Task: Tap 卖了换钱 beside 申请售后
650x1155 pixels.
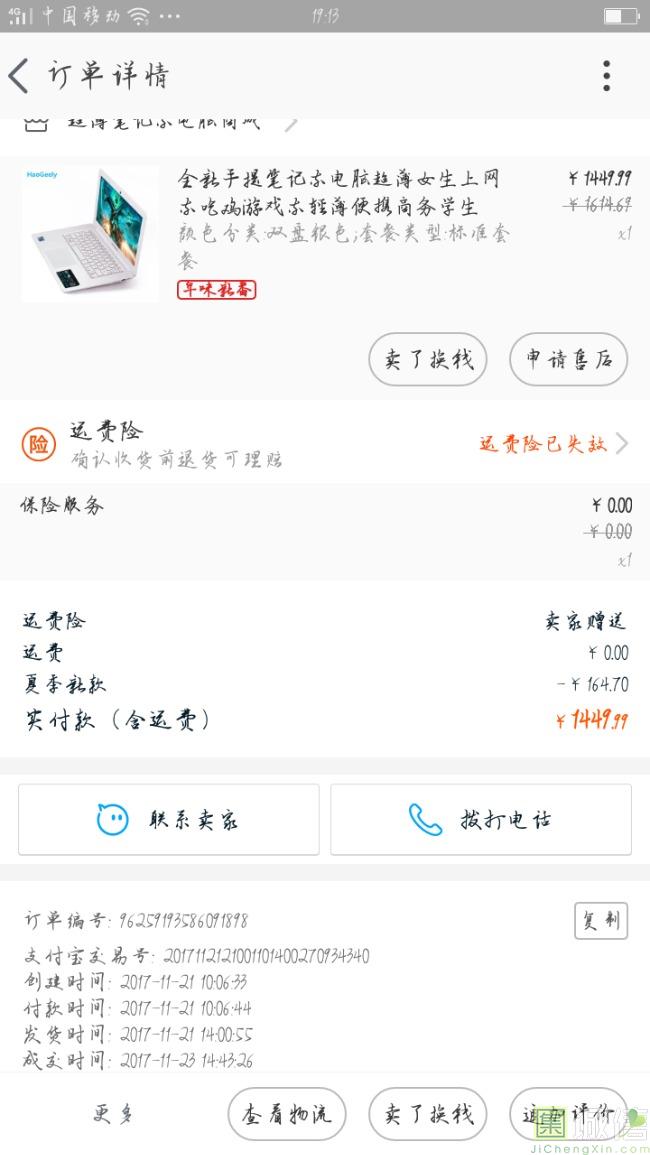Action: [x=428, y=359]
